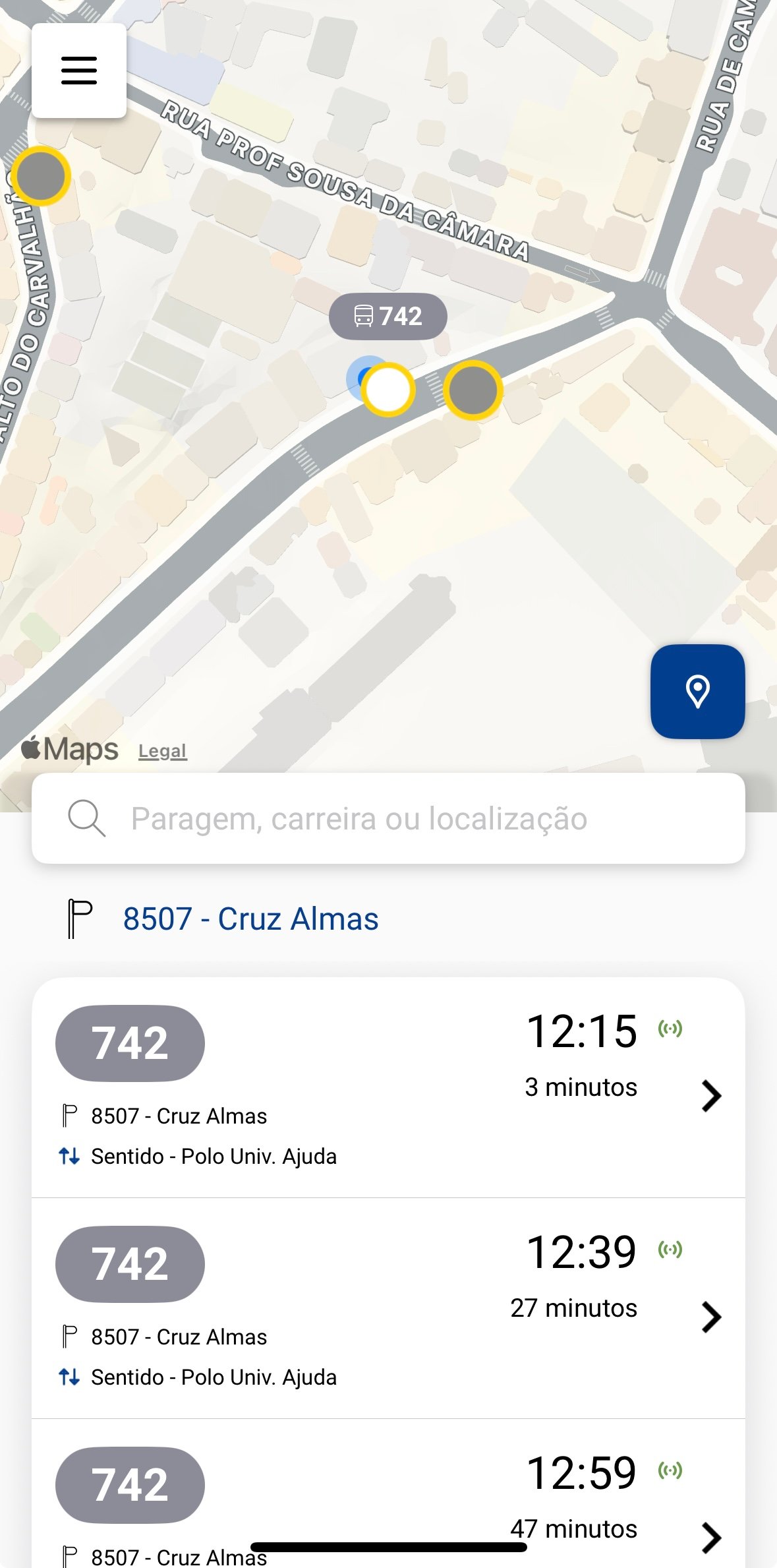Select the 742 bus label on the map
The height and width of the screenshot is (1568, 777).
(x=388, y=317)
